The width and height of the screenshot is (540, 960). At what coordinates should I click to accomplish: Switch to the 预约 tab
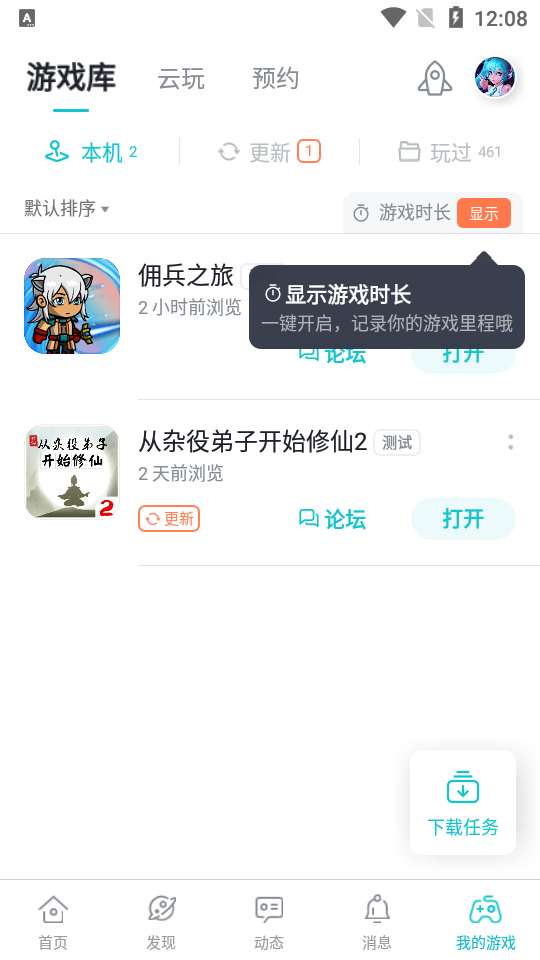tap(276, 79)
